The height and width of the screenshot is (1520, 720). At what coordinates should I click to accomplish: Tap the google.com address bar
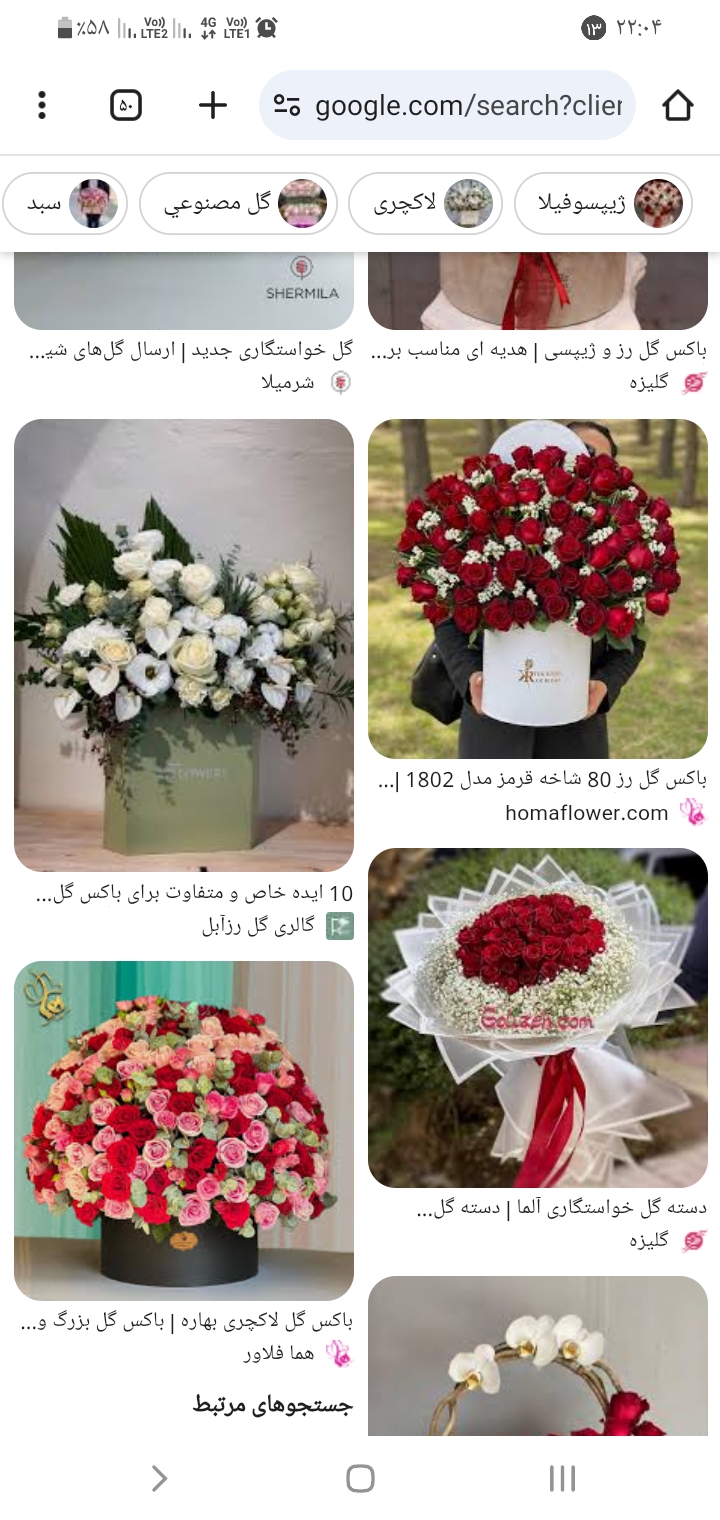pyautogui.click(x=447, y=105)
